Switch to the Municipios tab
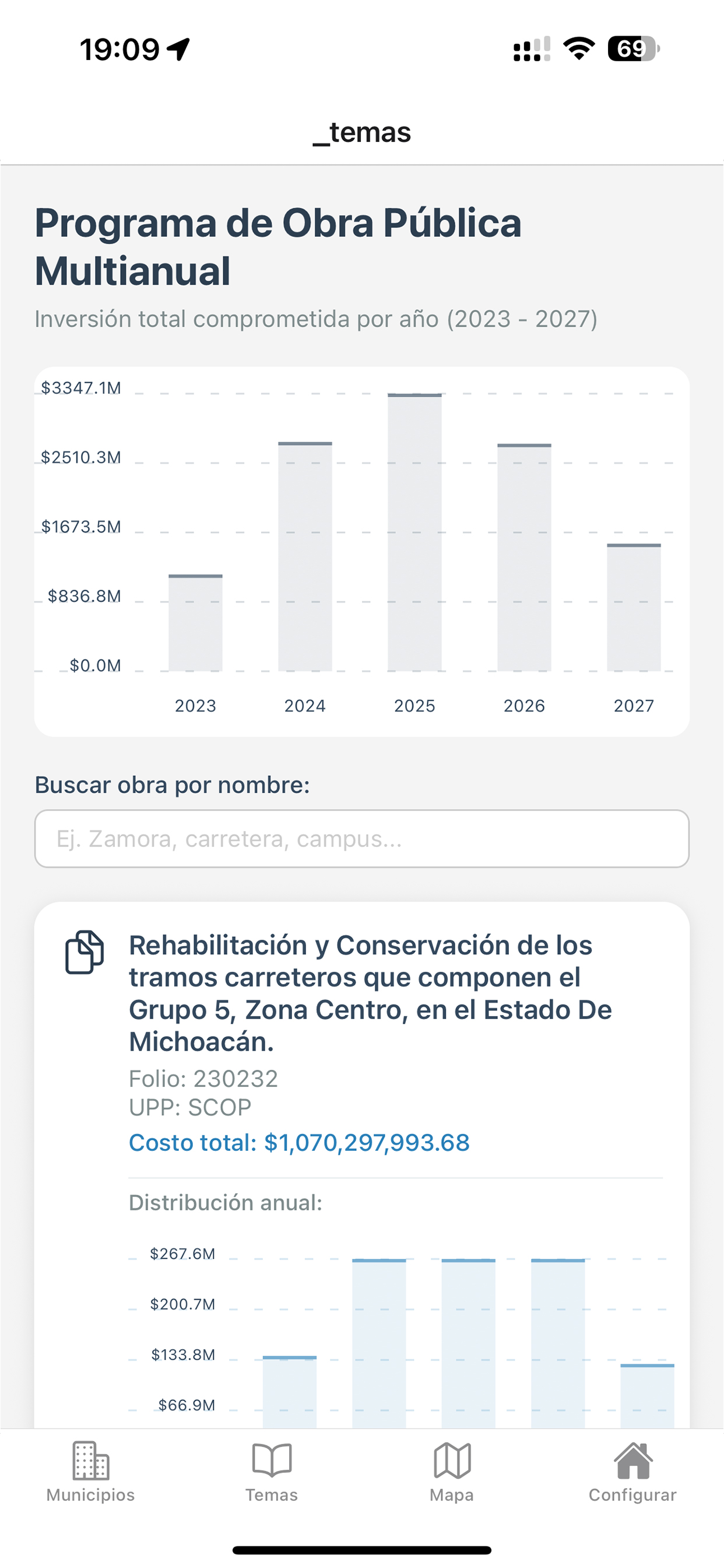The height and width of the screenshot is (1568, 724). pos(91,1472)
